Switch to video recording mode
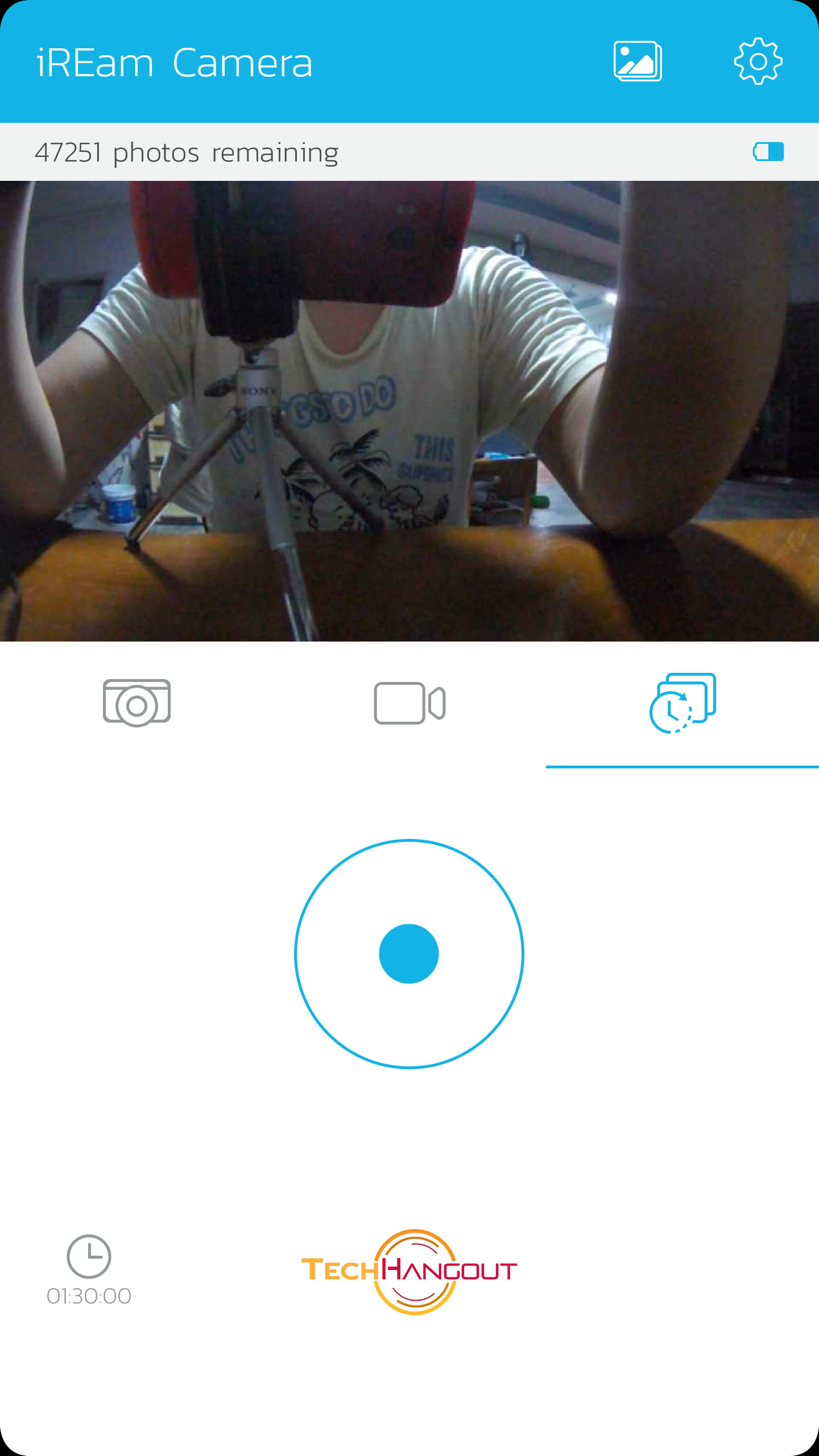The width and height of the screenshot is (819, 1456). tap(409, 703)
